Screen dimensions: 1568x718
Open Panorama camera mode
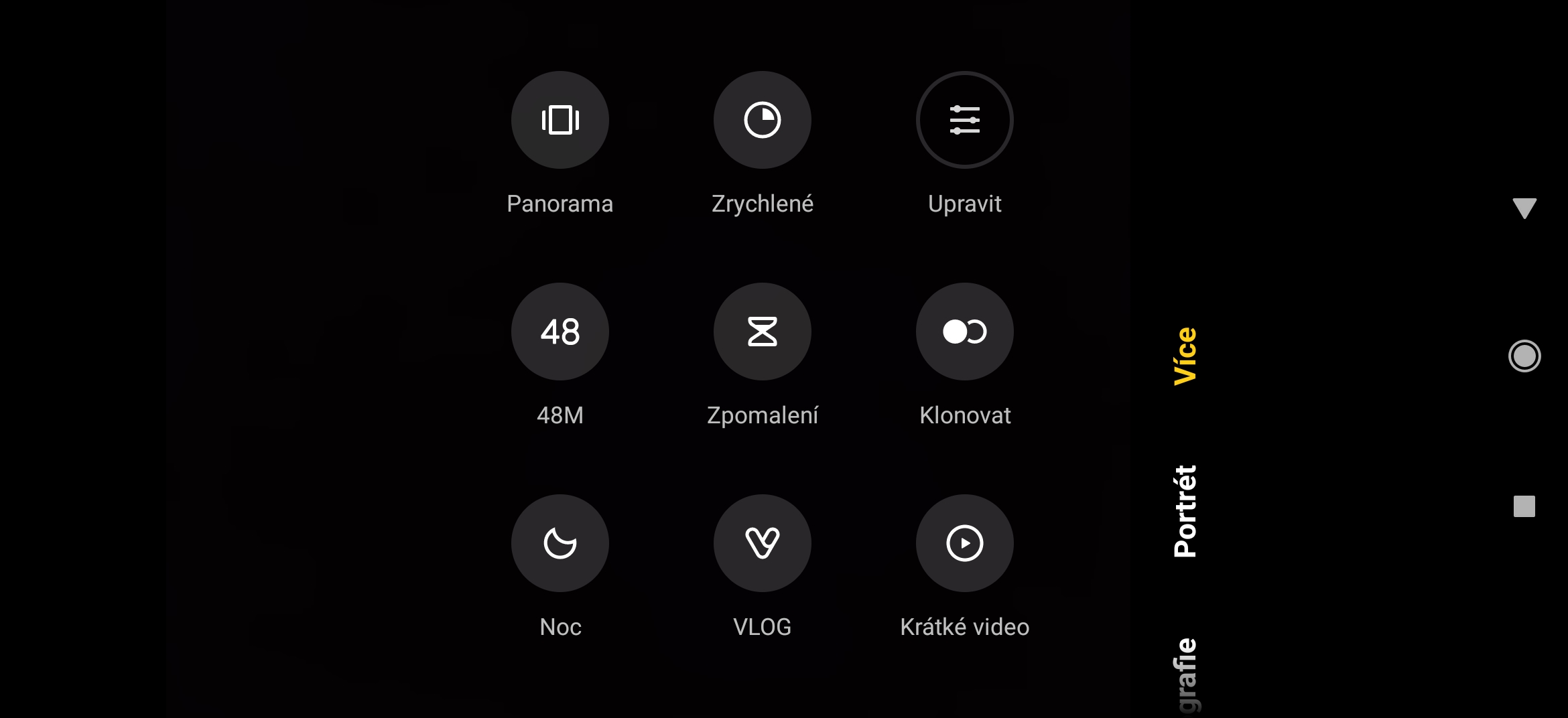pos(560,120)
